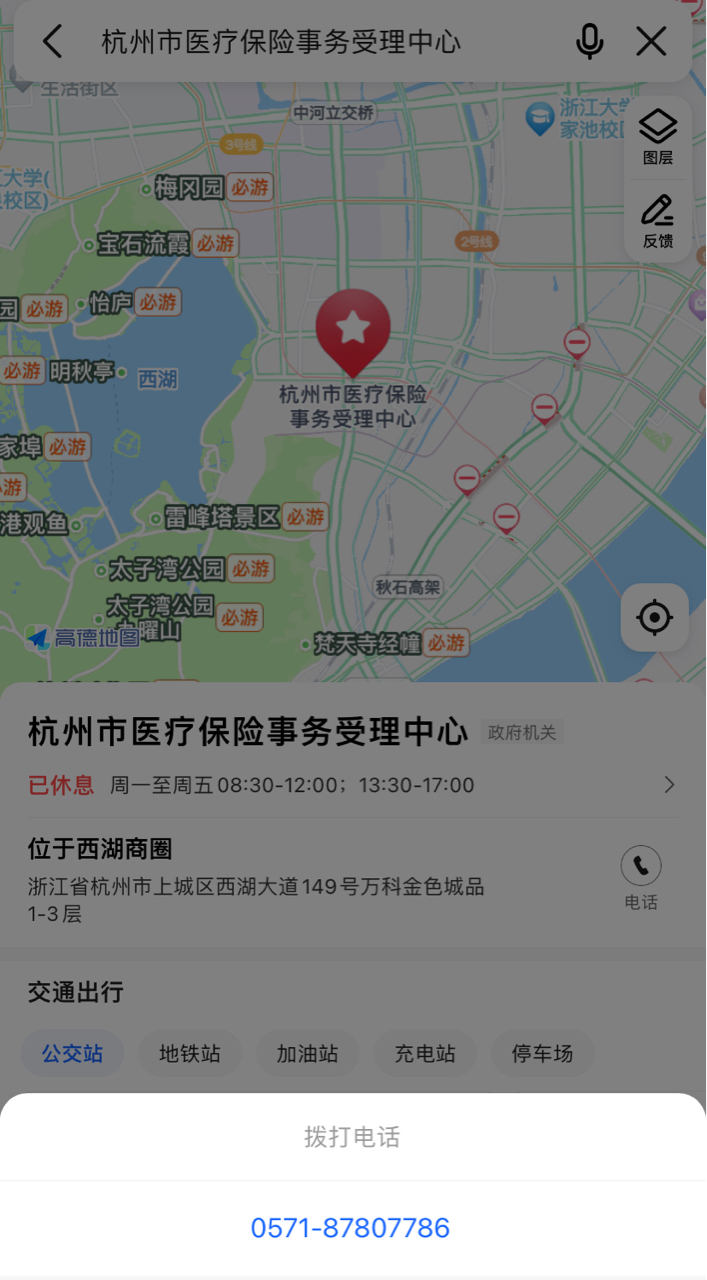Select the 地铁站 chip
This screenshot has width=707, height=1280.
190,1054
